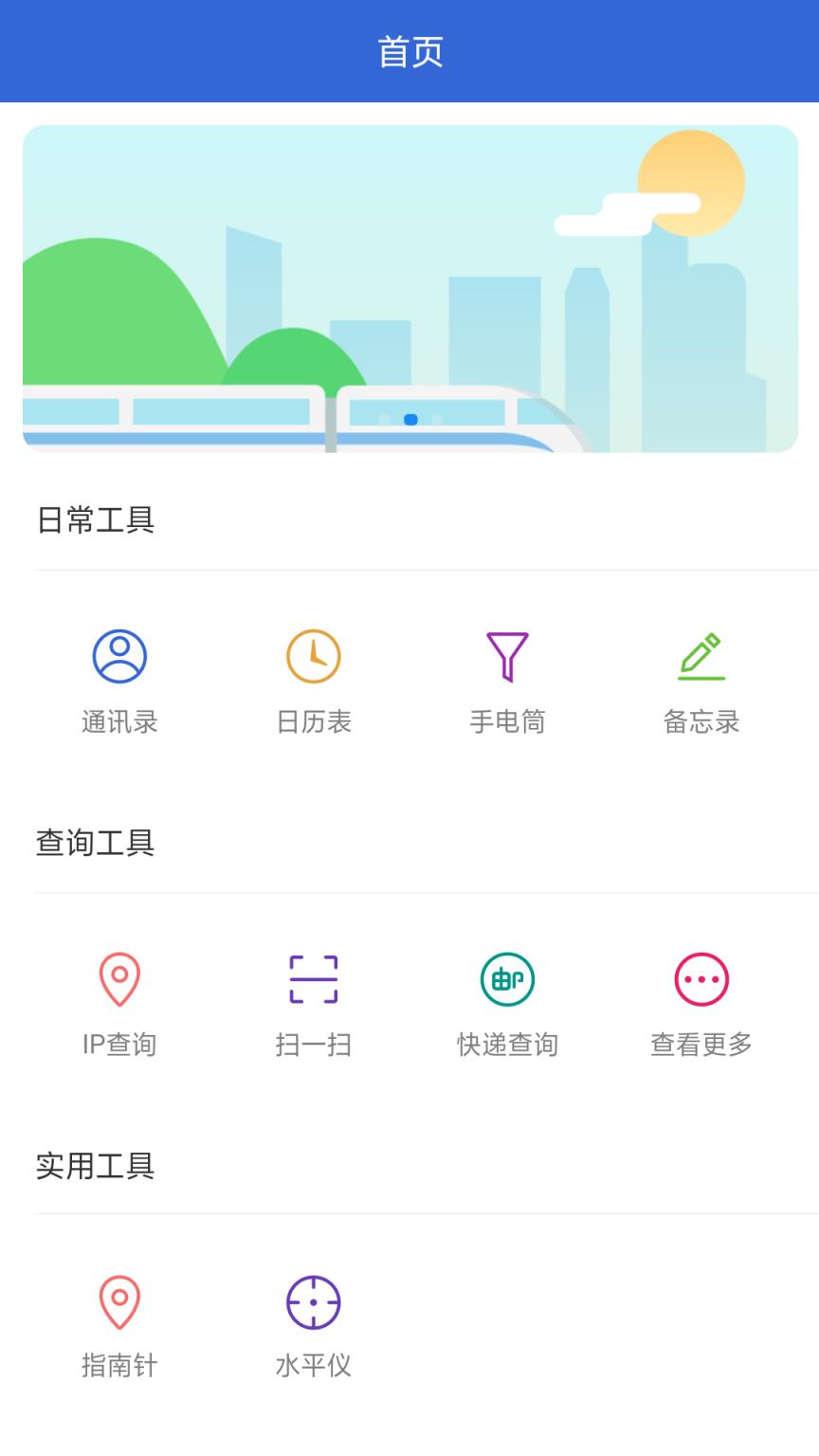The width and height of the screenshot is (819, 1456).
Task: Open the 日历表 calendar tool
Action: [x=313, y=678]
